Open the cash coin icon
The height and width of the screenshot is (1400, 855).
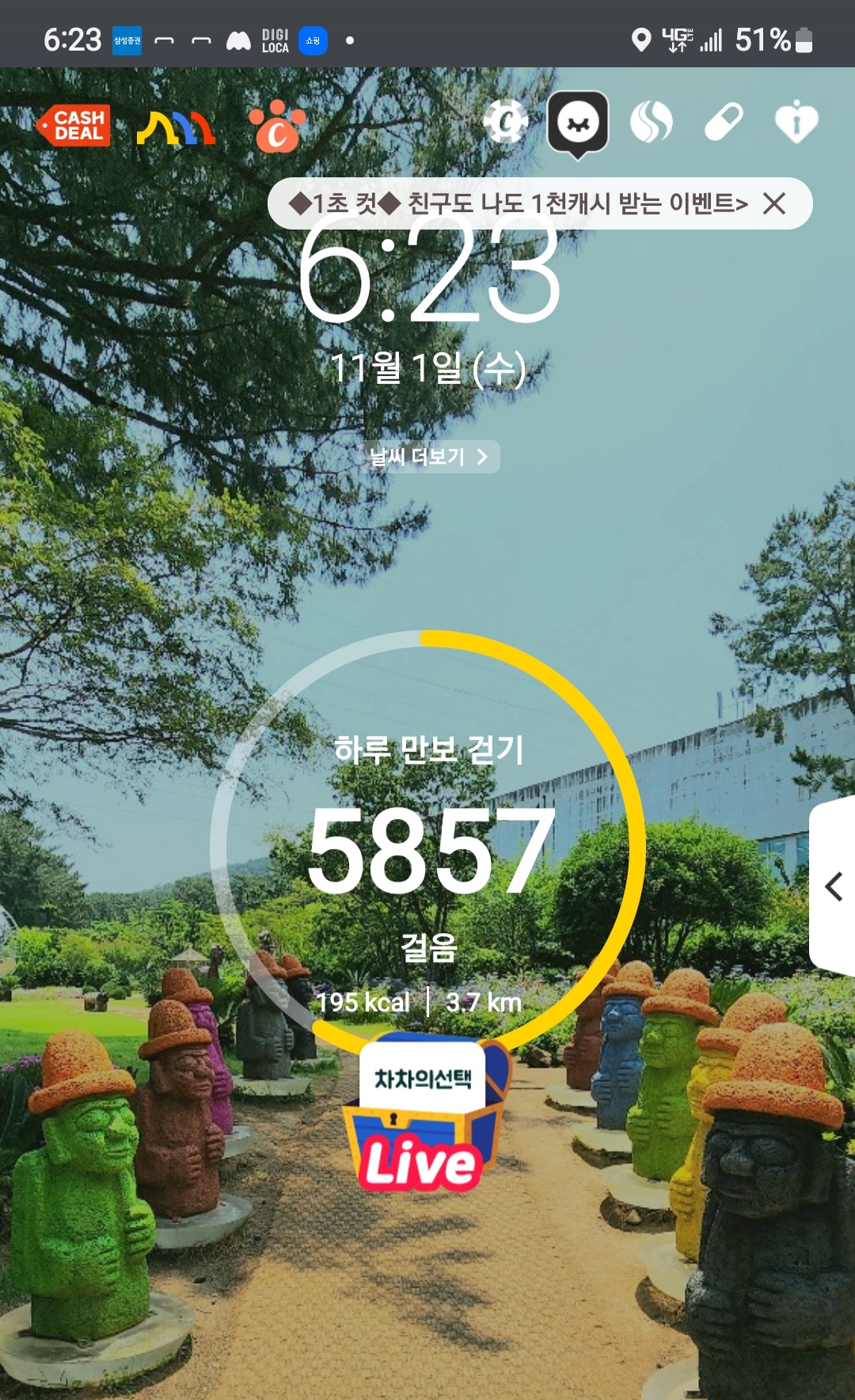point(506,122)
